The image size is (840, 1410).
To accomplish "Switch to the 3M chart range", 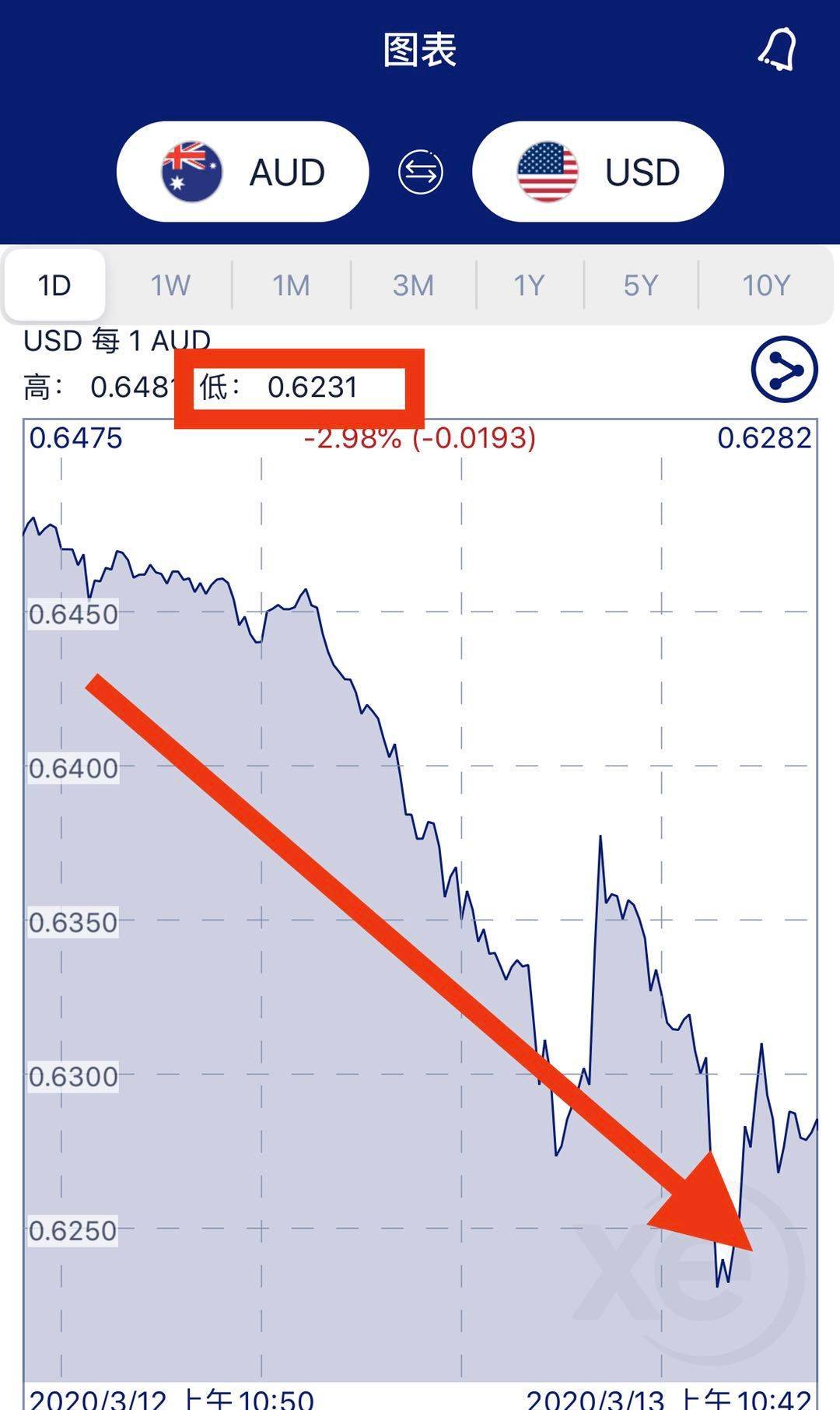I will 413,285.
